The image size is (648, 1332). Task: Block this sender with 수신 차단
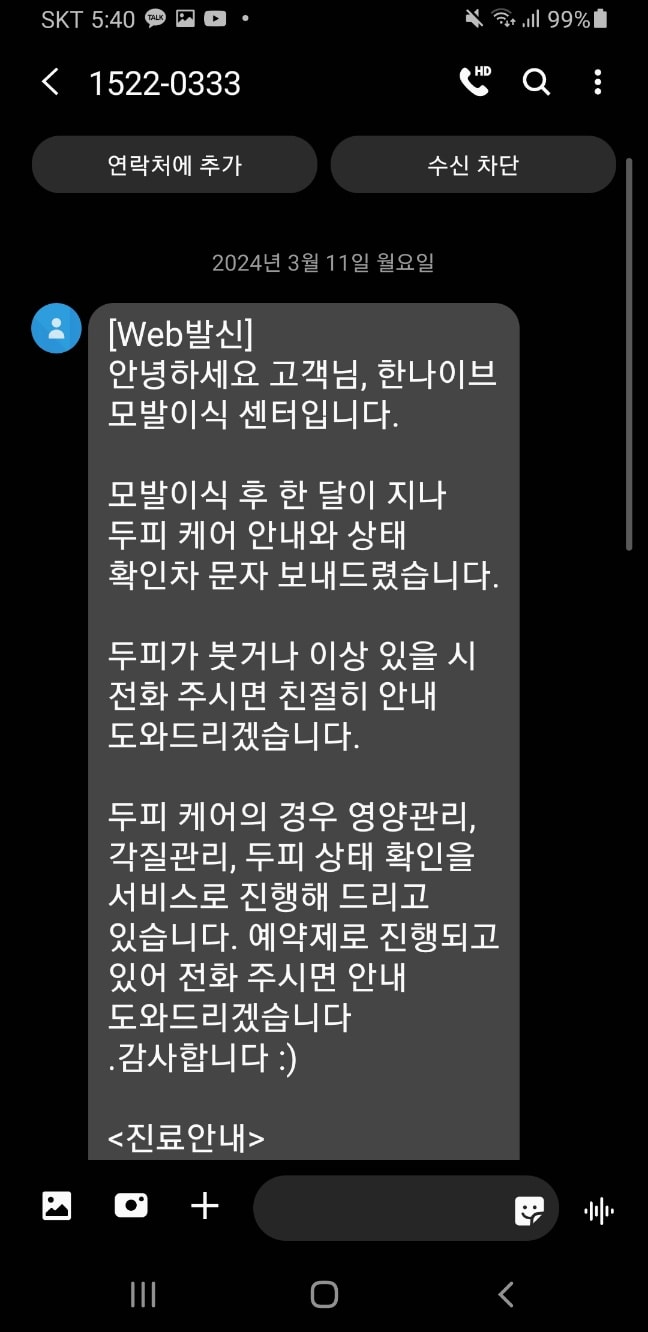coord(473,165)
